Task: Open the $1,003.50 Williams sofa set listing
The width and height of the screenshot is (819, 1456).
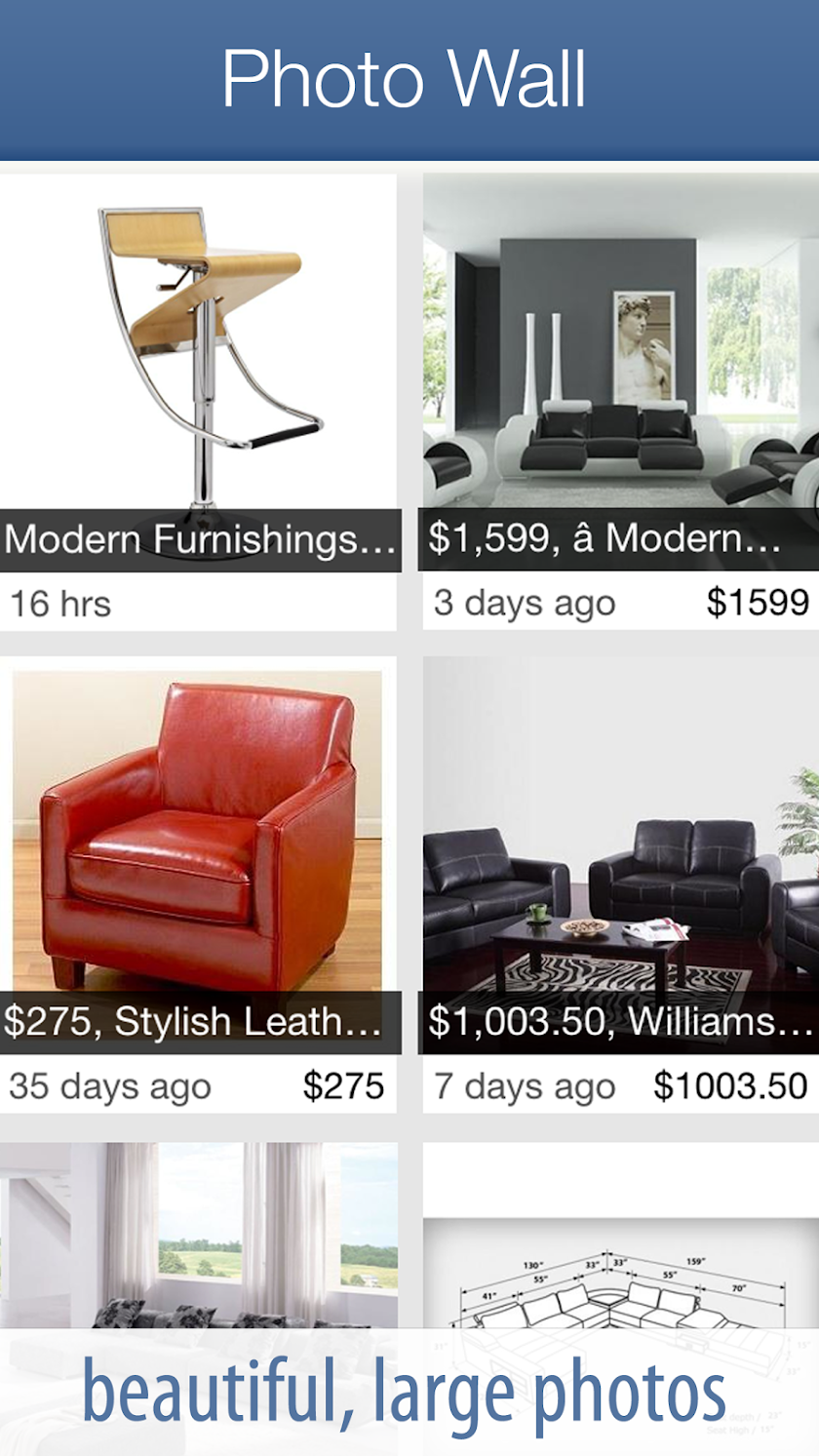Action: (x=620, y=848)
